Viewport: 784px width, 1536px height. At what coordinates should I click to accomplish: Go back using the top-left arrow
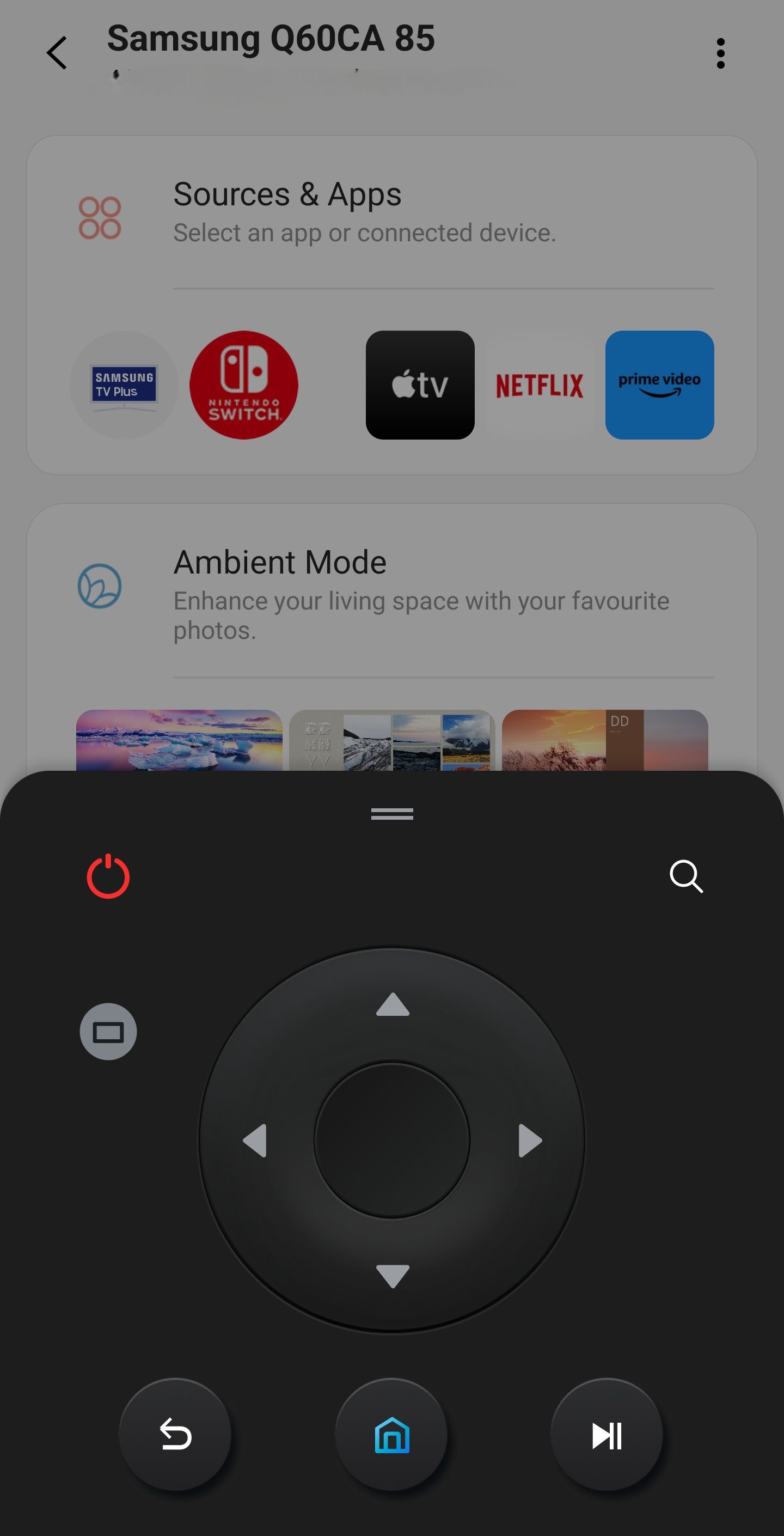click(57, 53)
